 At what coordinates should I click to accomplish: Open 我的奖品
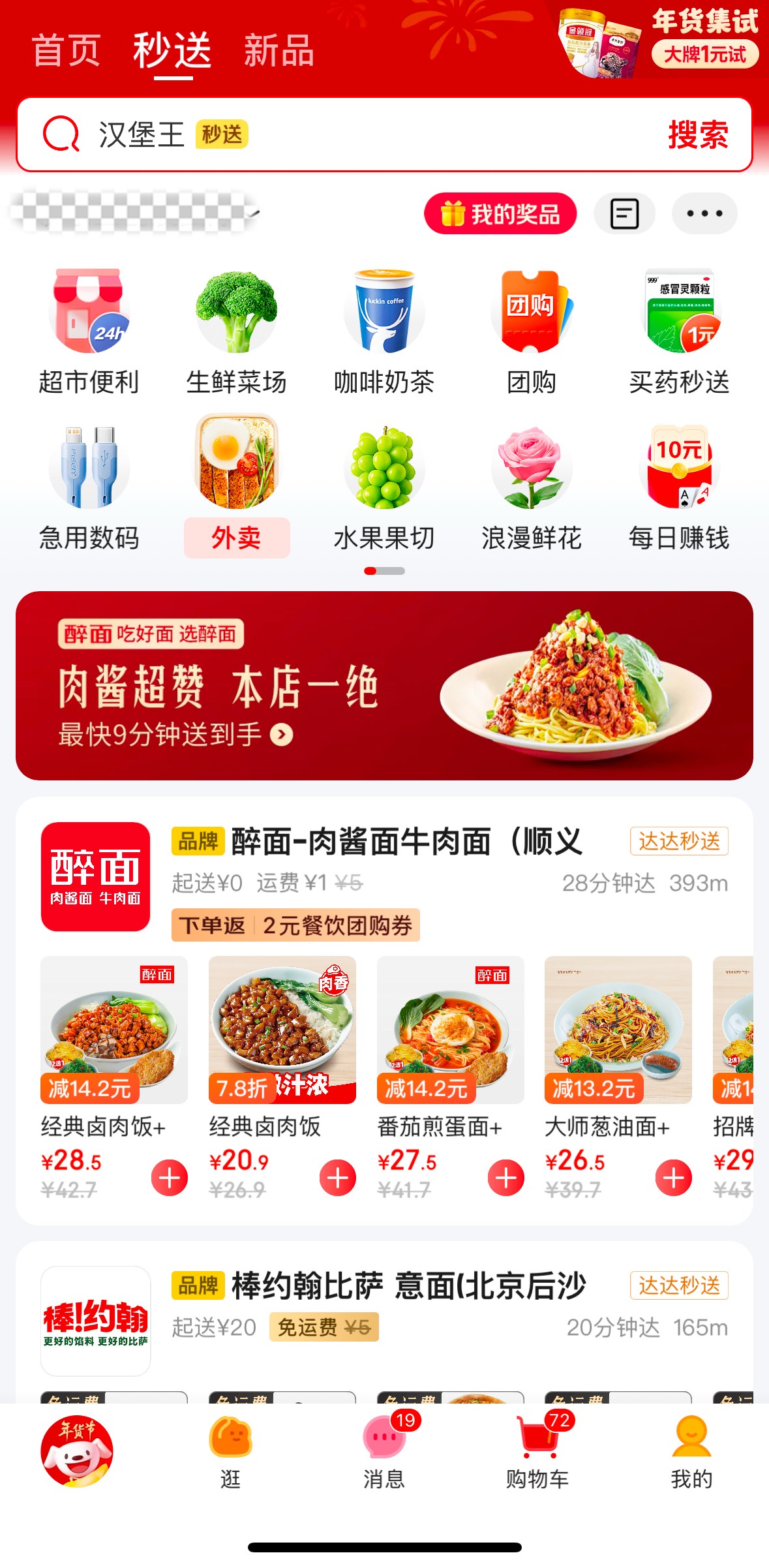click(x=500, y=213)
